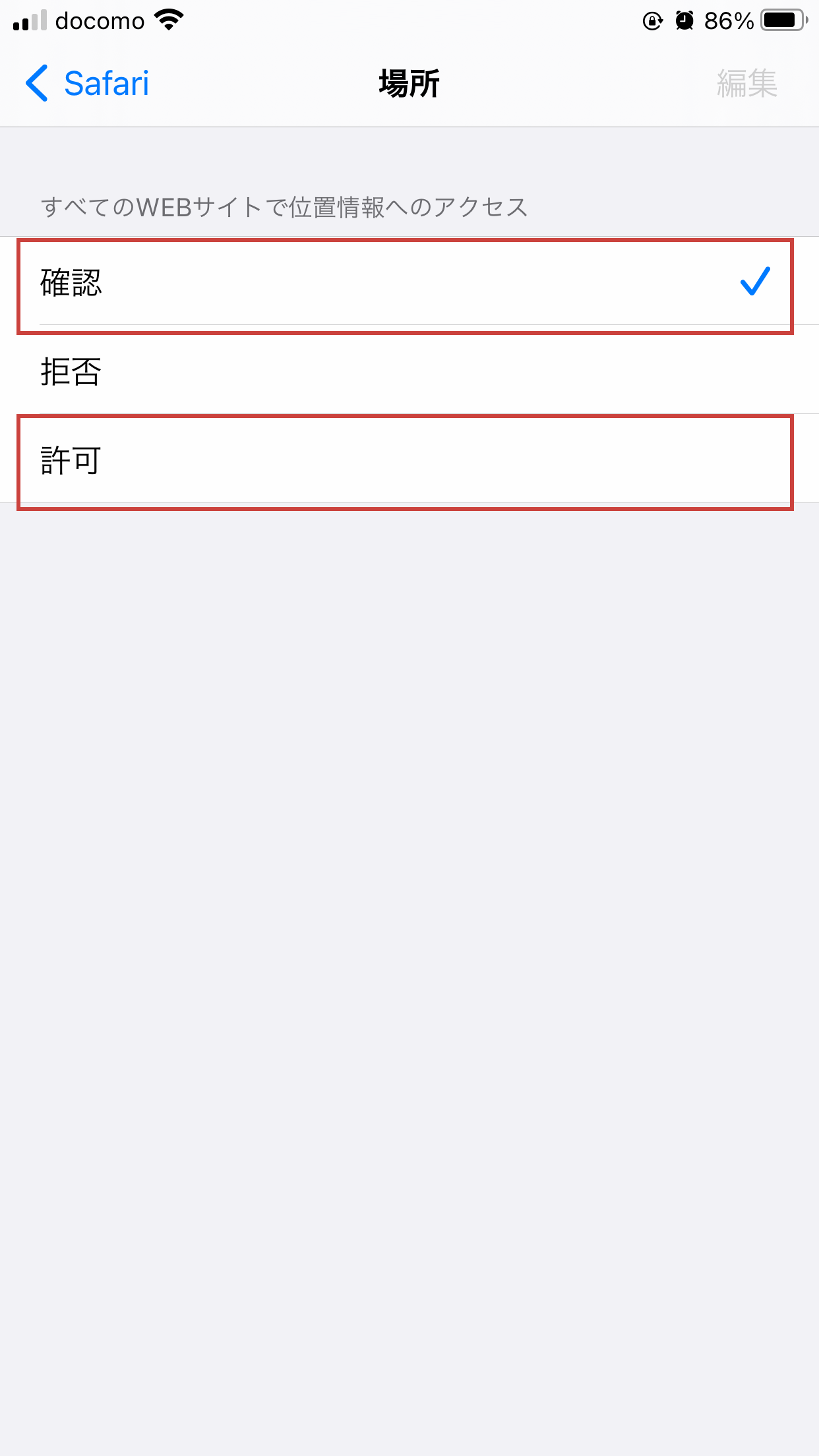The height and width of the screenshot is (1456, 819).
Task: Collapse this screen using Safari back navigation
Action: point(84,83)
